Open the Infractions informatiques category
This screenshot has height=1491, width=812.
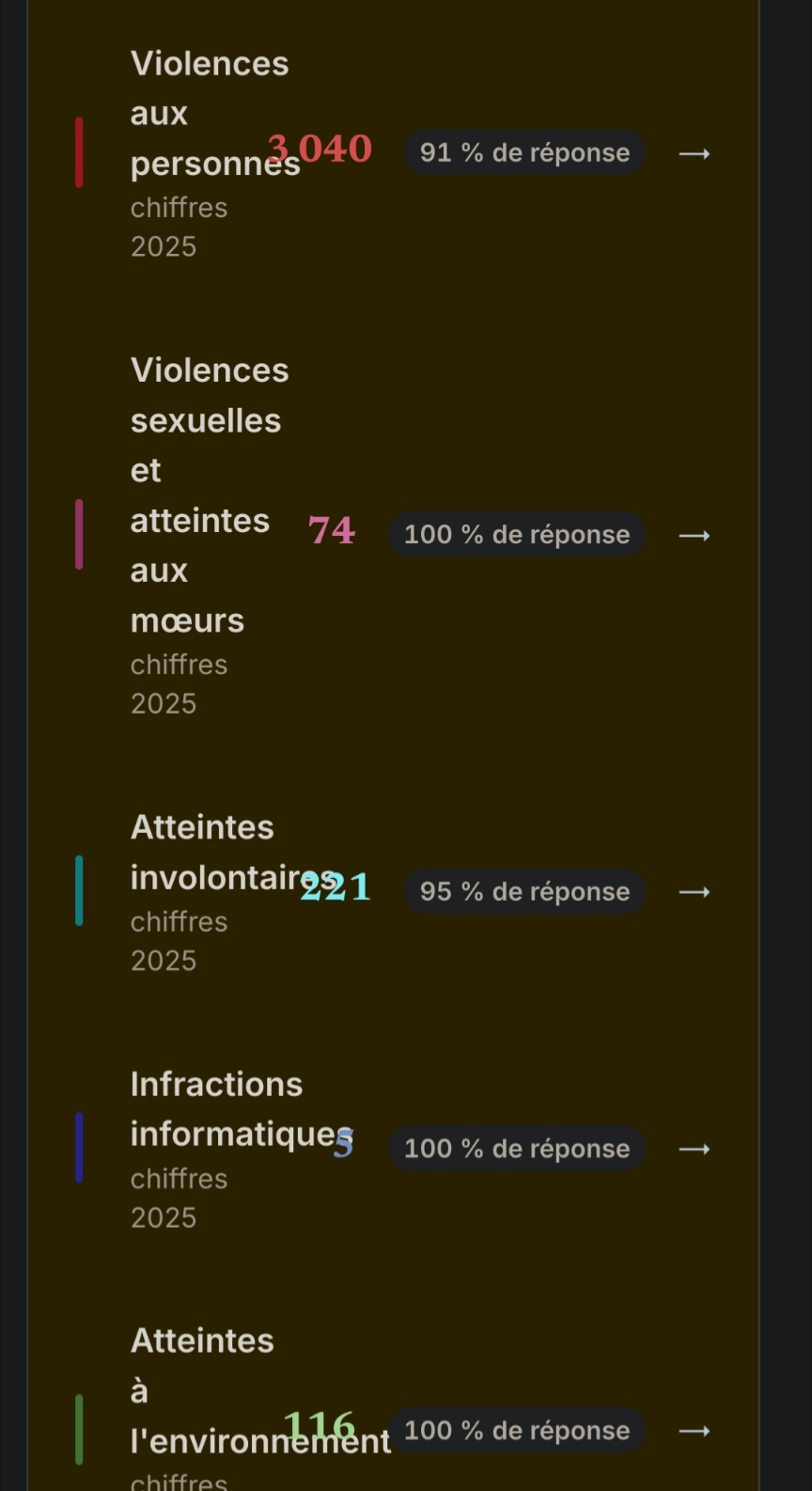click(x=393, y=1149)
